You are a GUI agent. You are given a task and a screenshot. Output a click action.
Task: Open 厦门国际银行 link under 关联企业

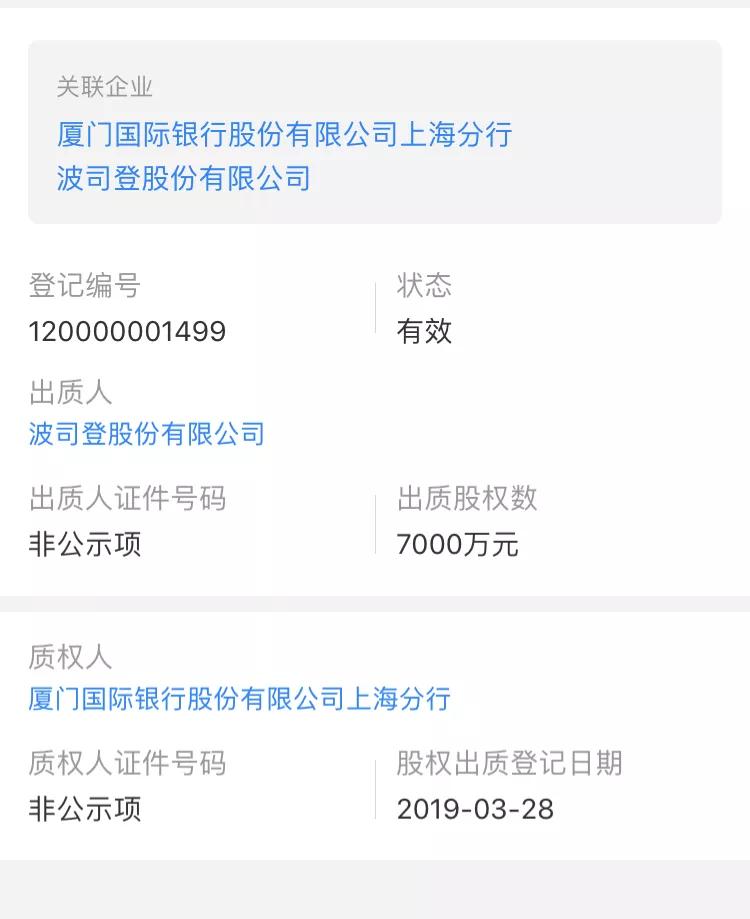coord(285,134)
